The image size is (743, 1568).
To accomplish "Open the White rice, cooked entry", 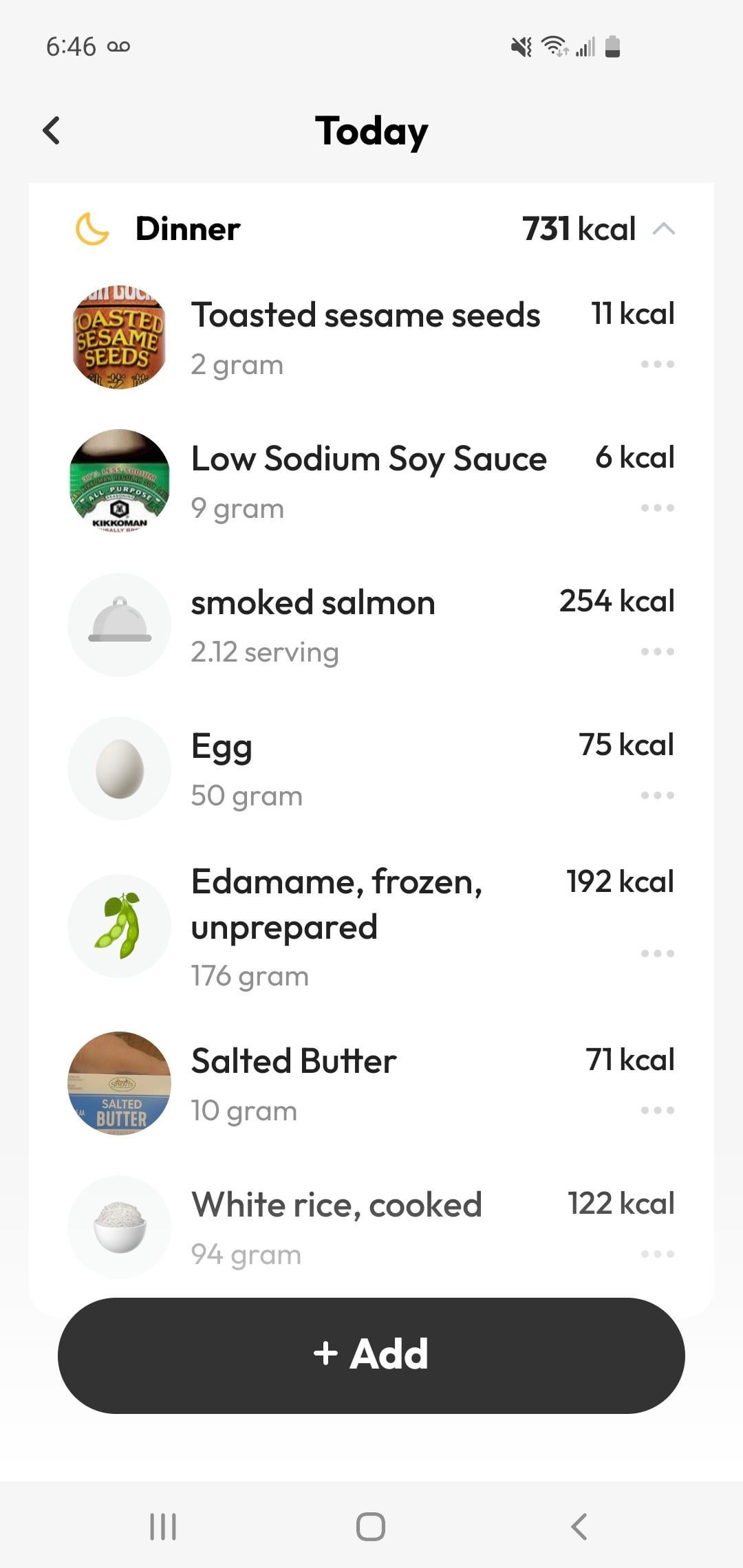I will coord(371,1228).
